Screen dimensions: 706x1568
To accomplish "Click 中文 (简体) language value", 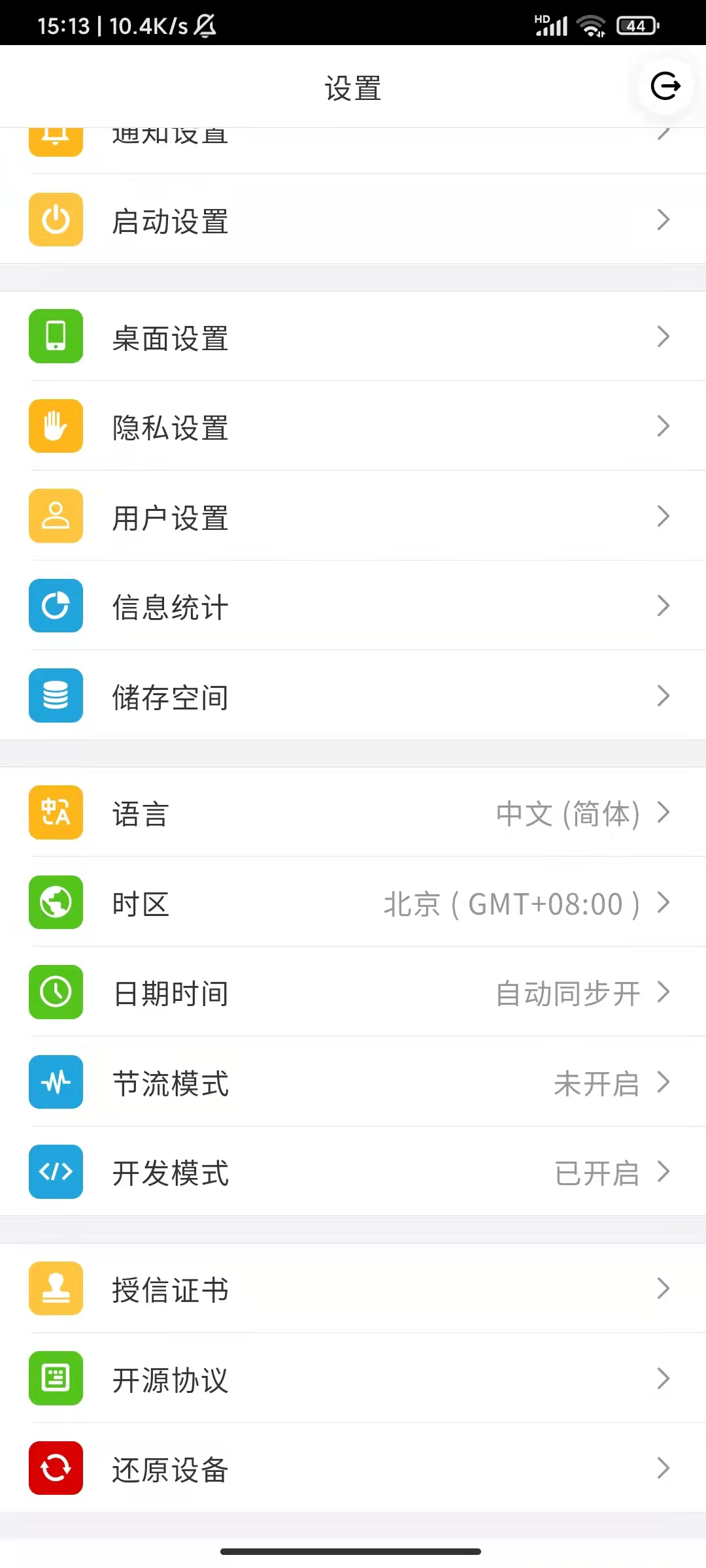I will click(x=567, y=813).
